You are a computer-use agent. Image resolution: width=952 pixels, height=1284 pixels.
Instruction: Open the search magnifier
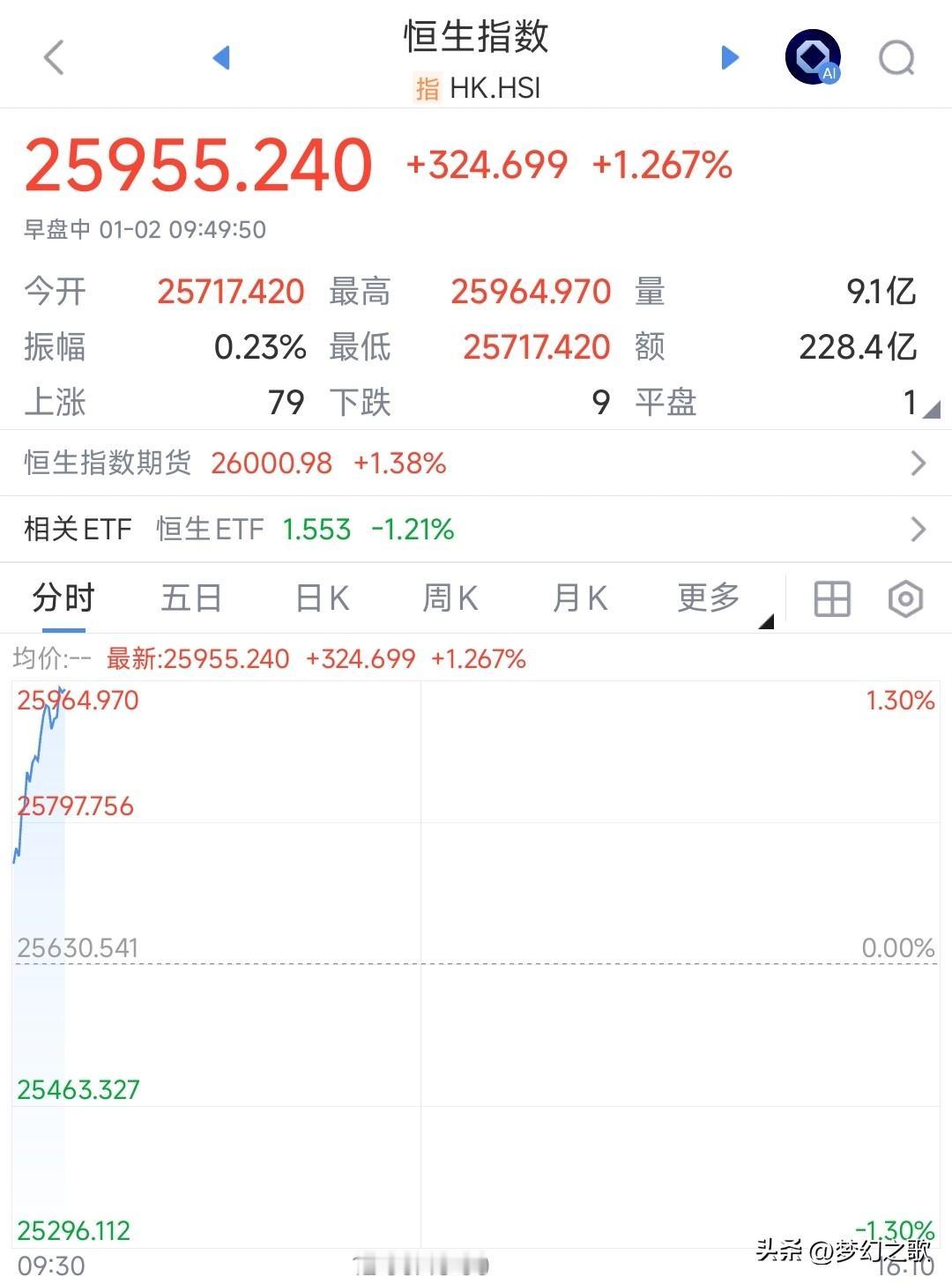coord(896,56)
